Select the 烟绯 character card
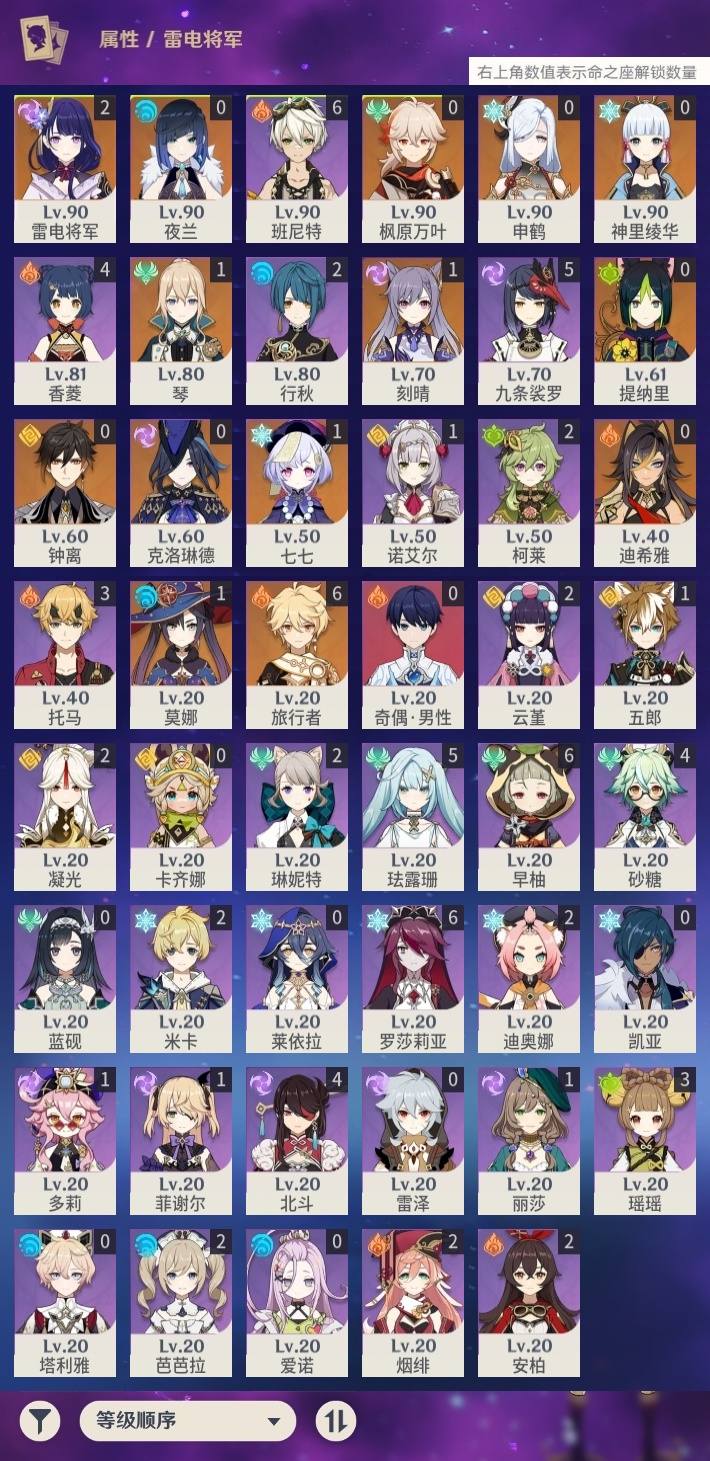Viewport: 710px width, 1461px height. click(413, 1304)
